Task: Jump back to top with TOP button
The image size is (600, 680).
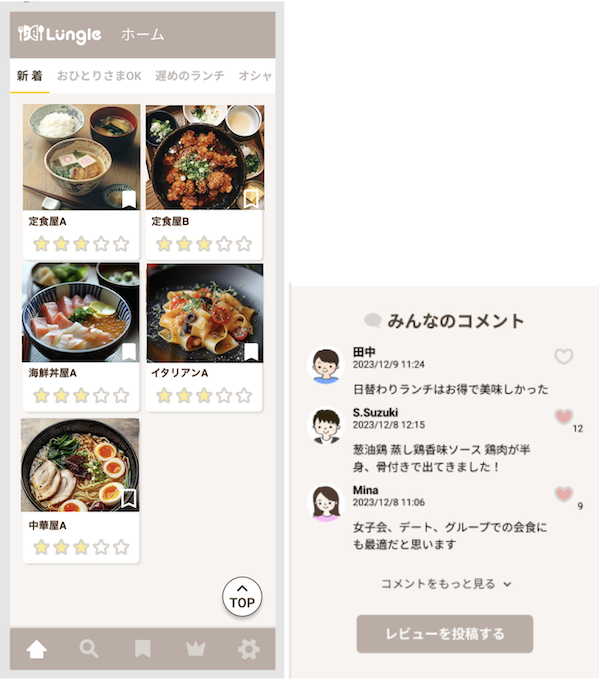Action: coord(242,596)
